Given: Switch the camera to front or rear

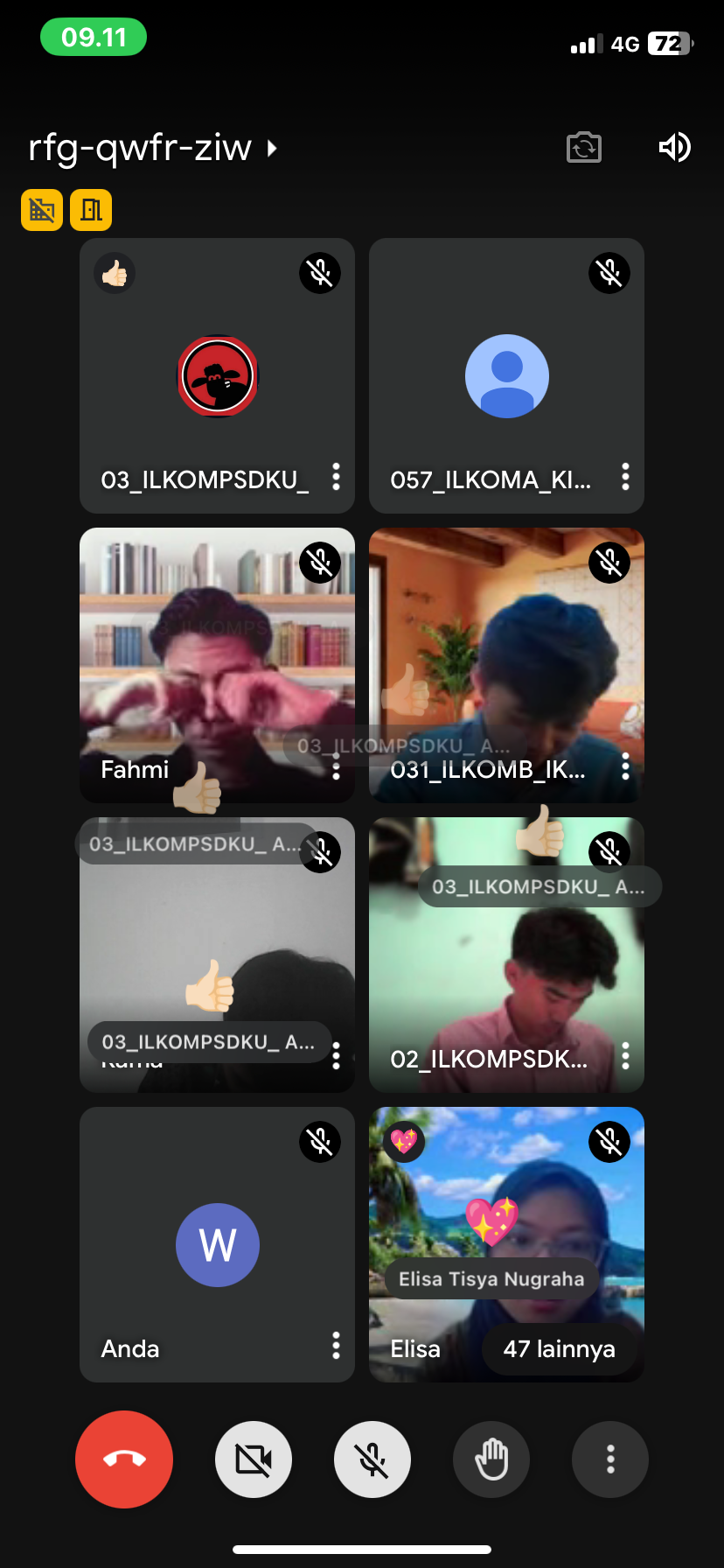Looking at the screenshot, I should [583, 147].
